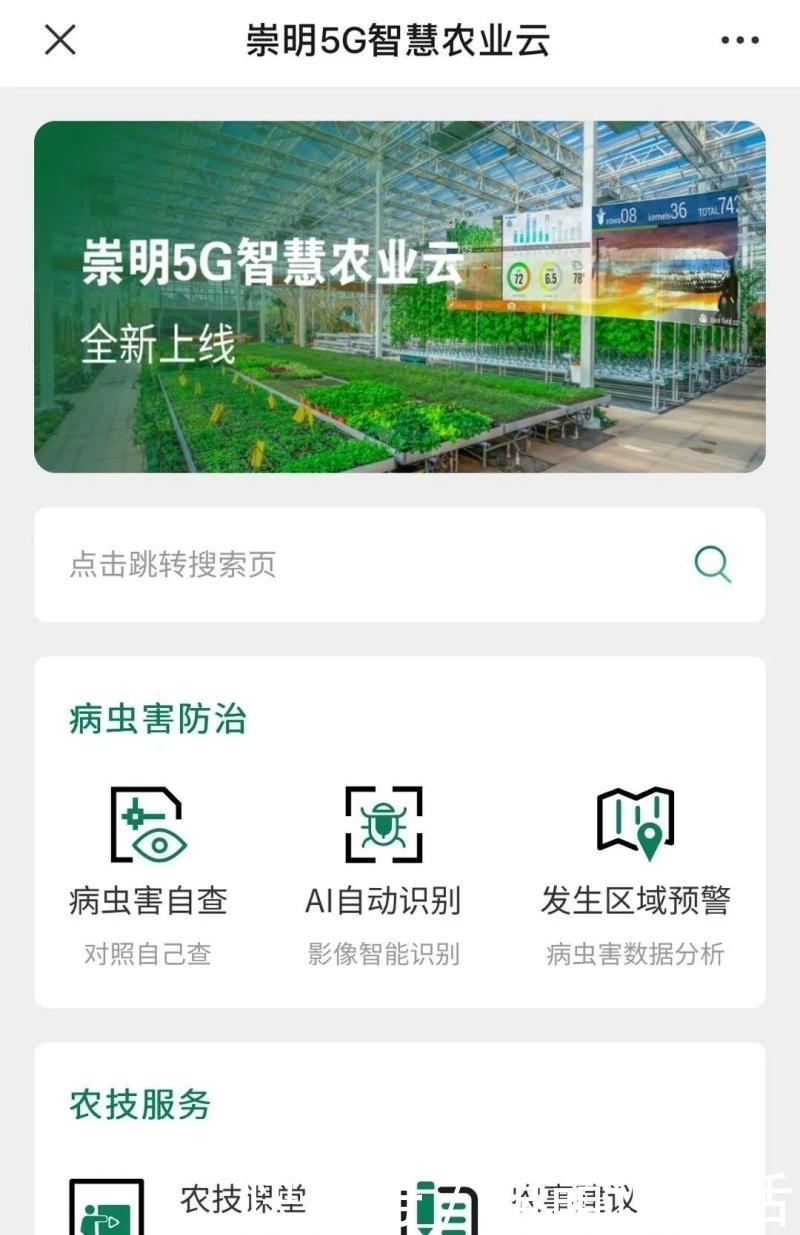Tap the X close icon top left
Image resolution: width=800 pixels, height=1235 pixels.
pyautogui.click(x=60, y=40)
